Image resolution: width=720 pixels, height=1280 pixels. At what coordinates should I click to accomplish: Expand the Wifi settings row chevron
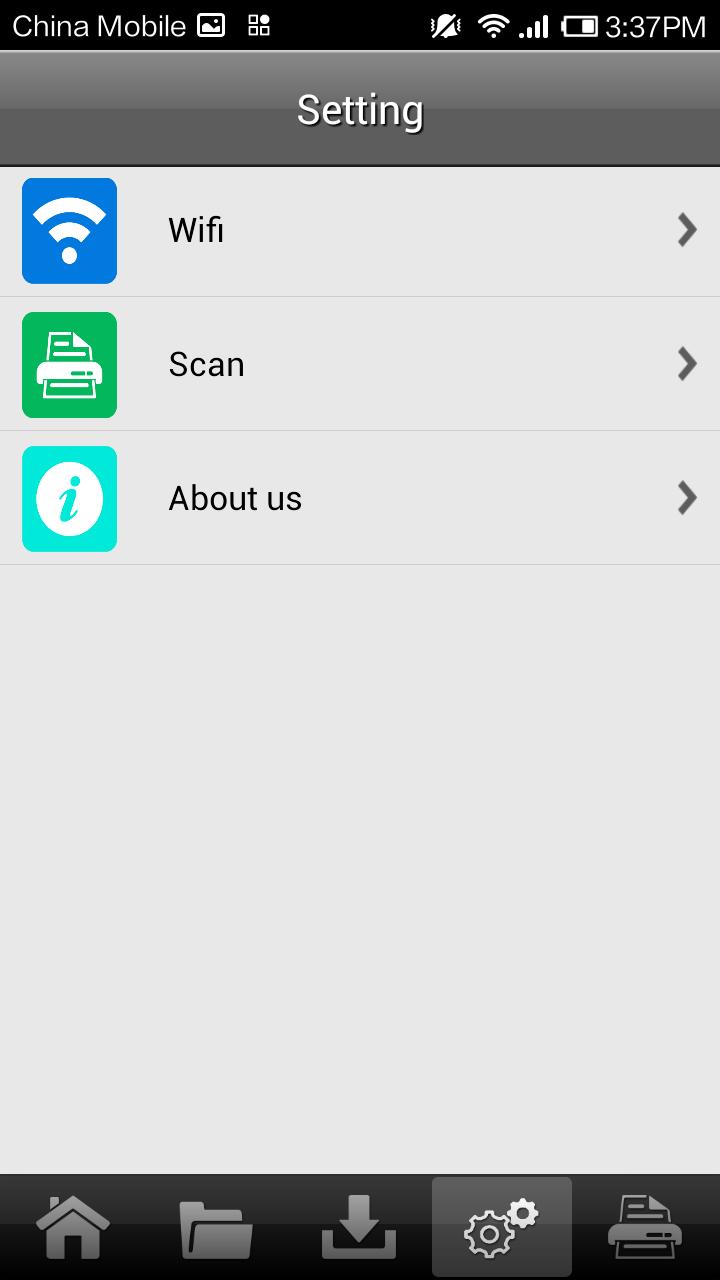(x=687, y=230)
